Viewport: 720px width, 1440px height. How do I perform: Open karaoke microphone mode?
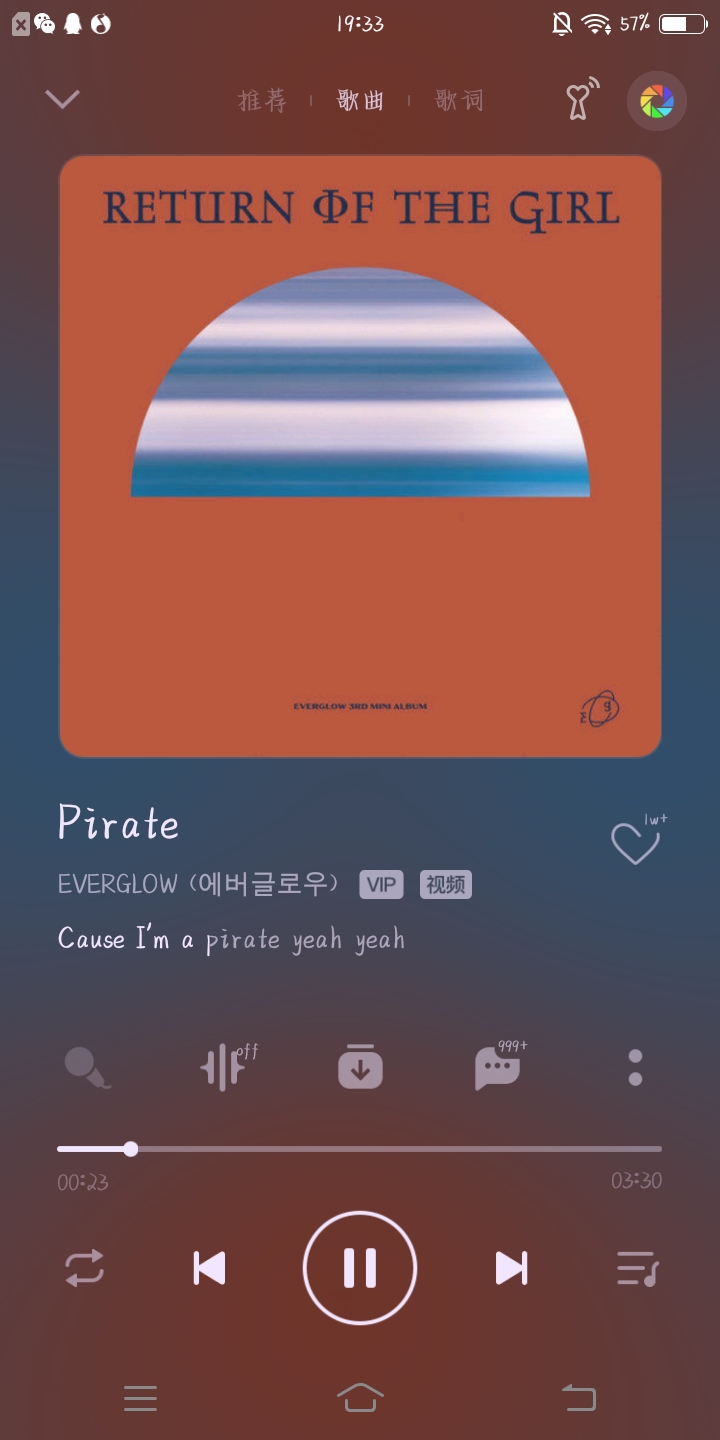[x=86, y=1068]
